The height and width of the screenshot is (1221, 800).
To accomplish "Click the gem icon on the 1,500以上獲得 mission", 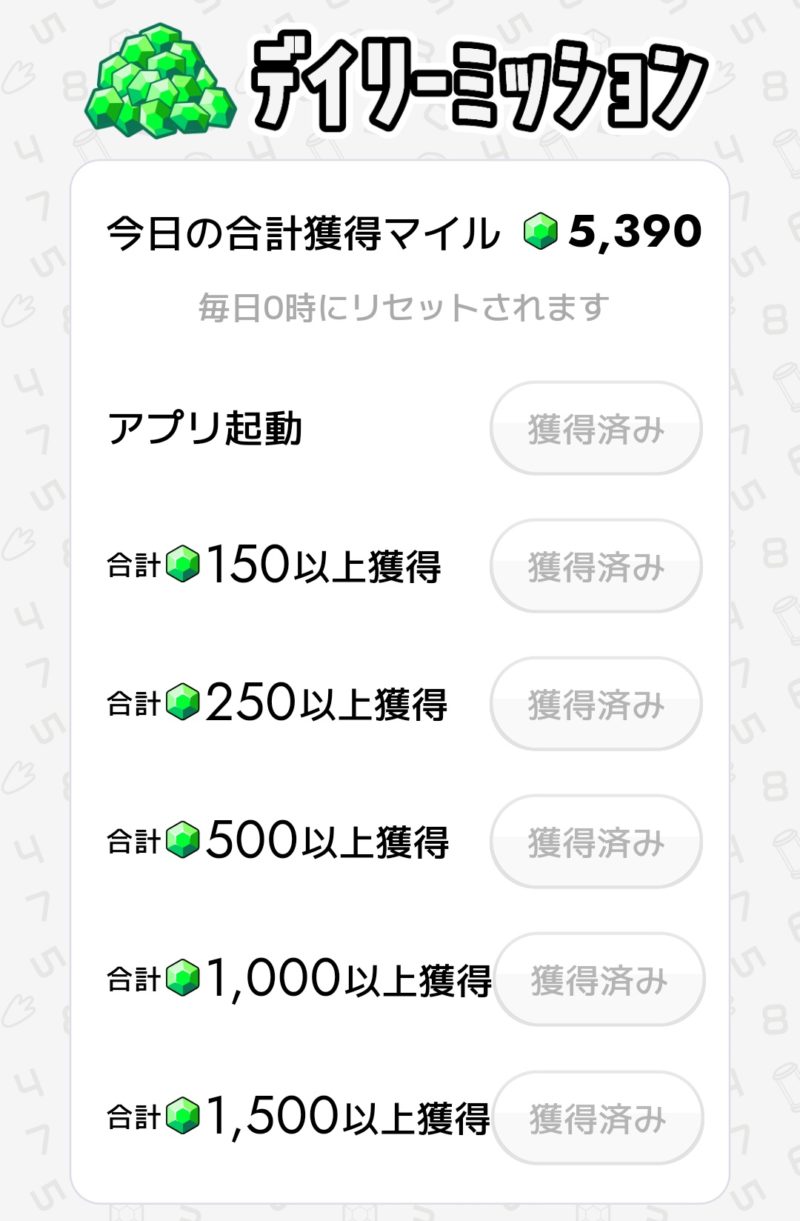I will tap(182, 1117).
